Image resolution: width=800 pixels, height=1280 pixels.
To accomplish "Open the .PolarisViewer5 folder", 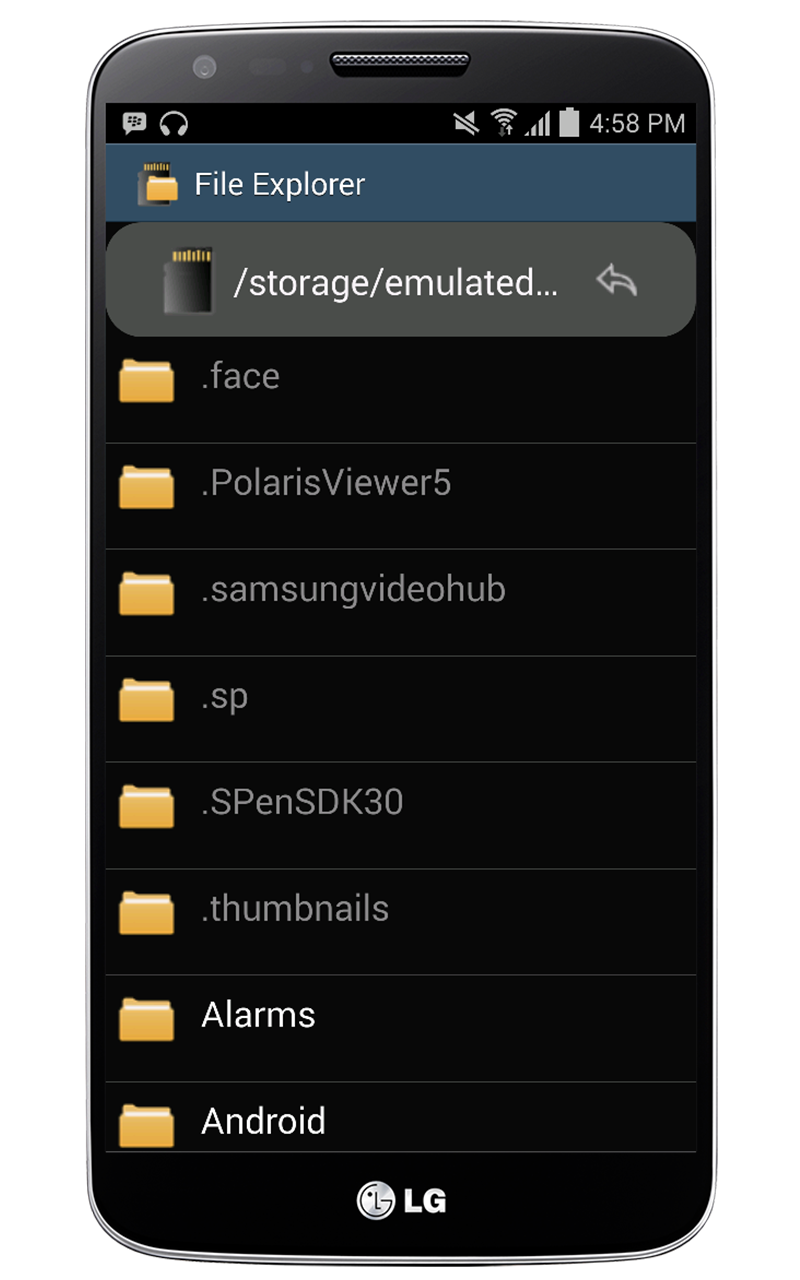I will (x=401, y=496).
